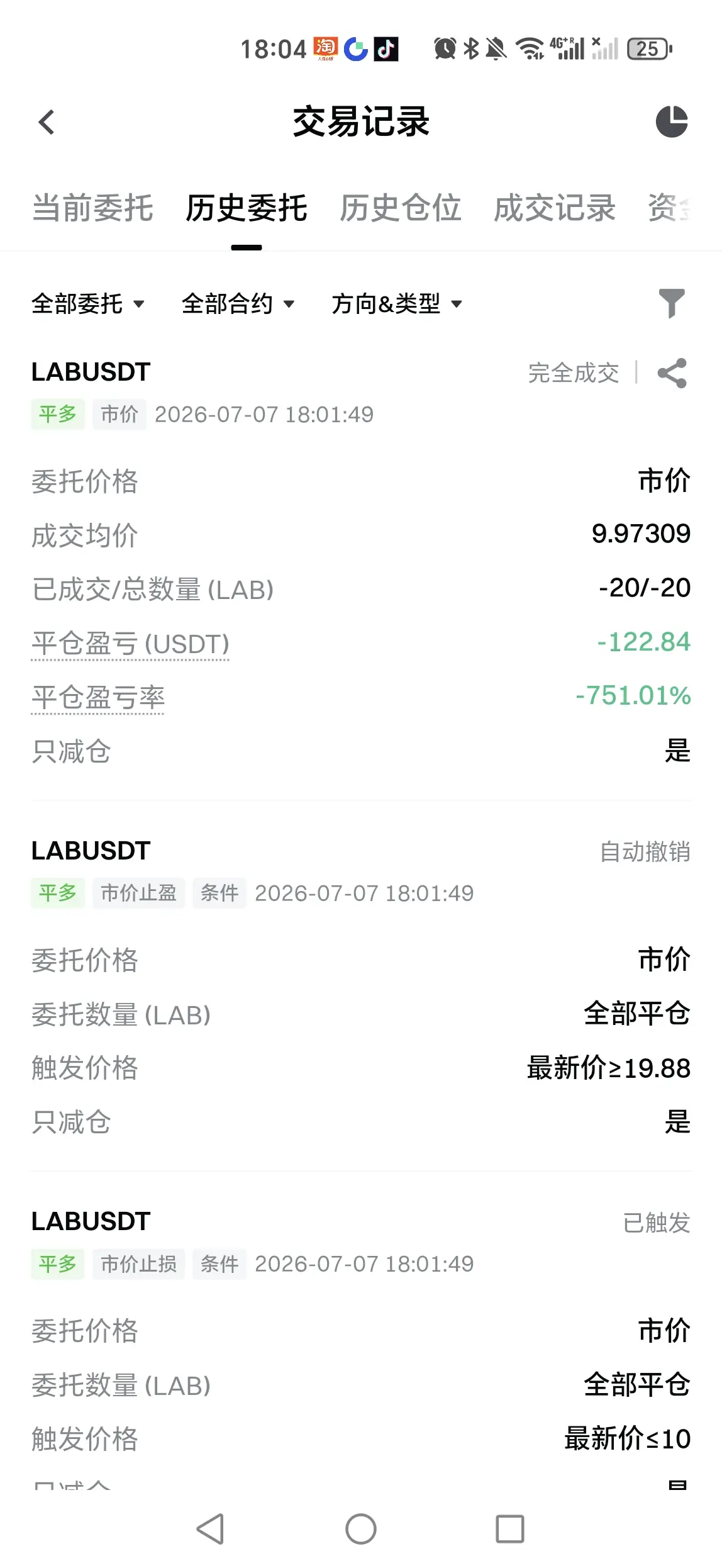Select the 历史委托 tab
This screenshot has width=722, height=1568.
click(x=246, y=208)
